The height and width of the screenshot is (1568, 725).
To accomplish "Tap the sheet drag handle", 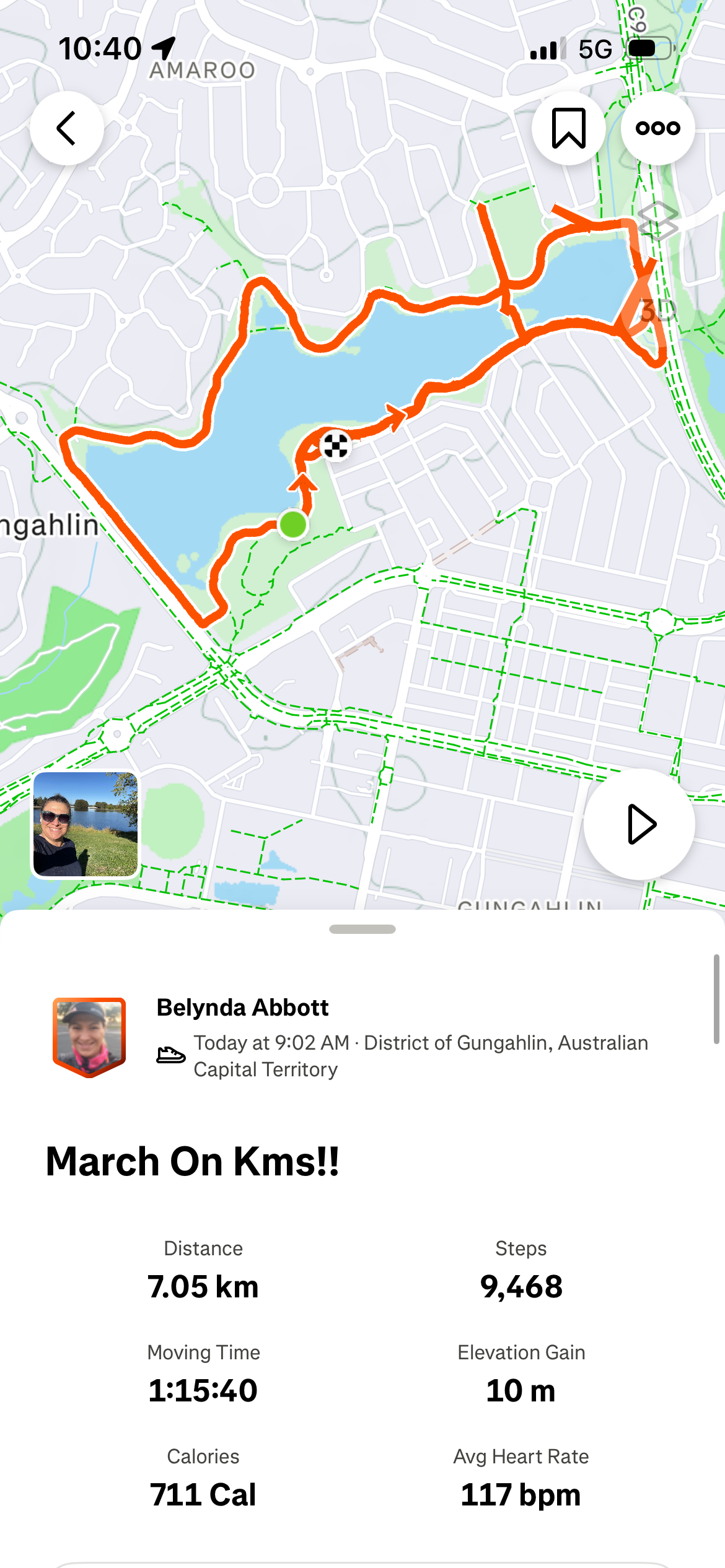I will point(362,929).
